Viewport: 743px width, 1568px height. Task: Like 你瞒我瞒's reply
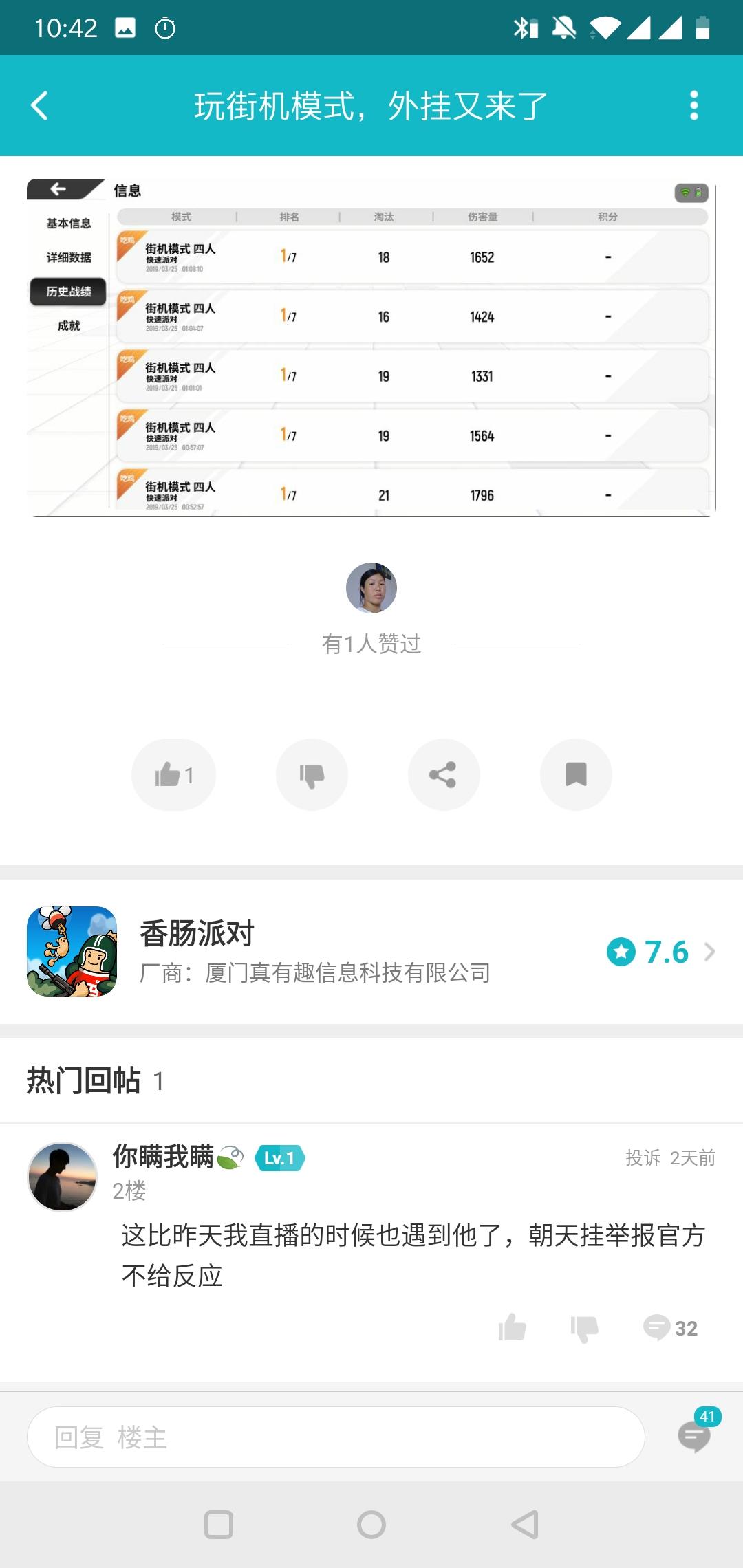(x=513, y=1327)
